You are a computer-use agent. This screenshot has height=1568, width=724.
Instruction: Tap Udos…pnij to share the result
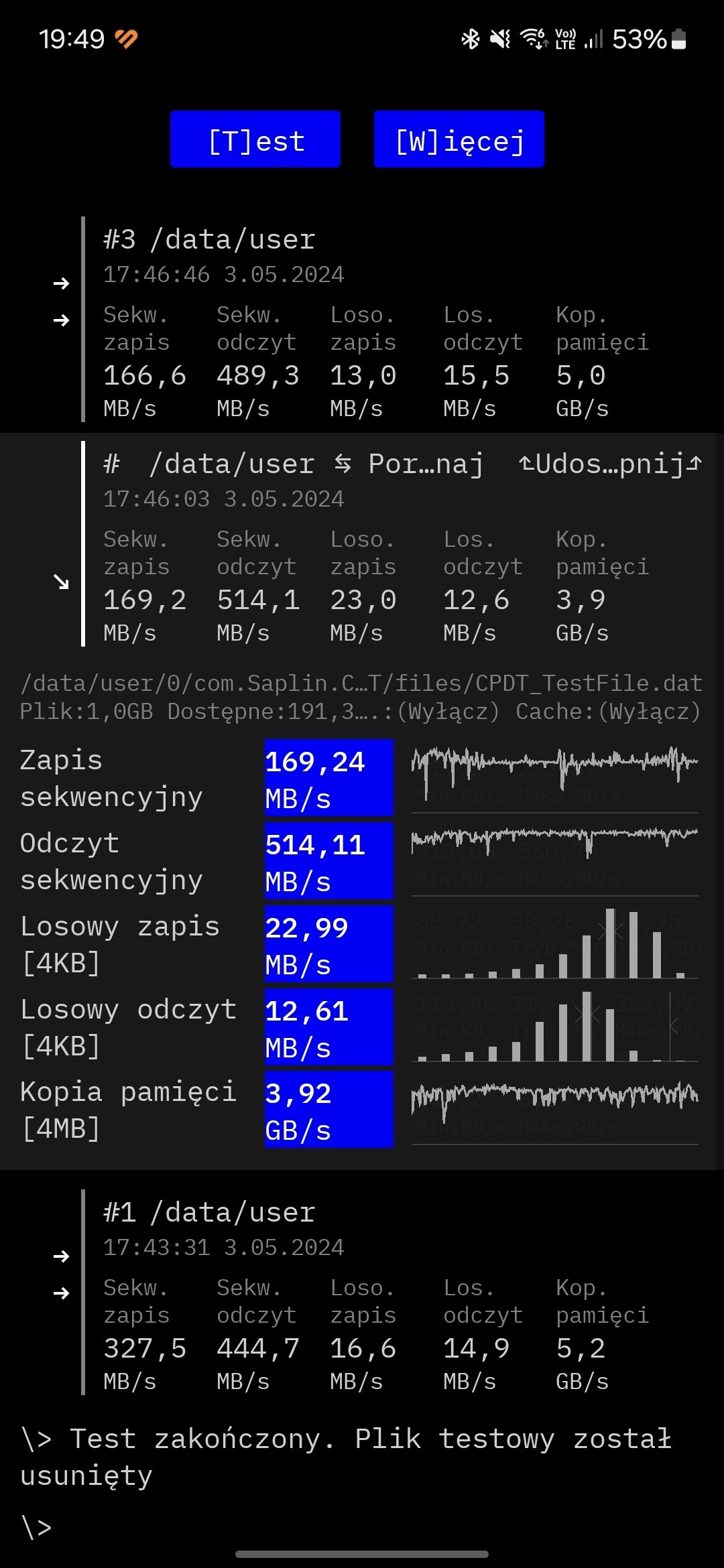610,464
